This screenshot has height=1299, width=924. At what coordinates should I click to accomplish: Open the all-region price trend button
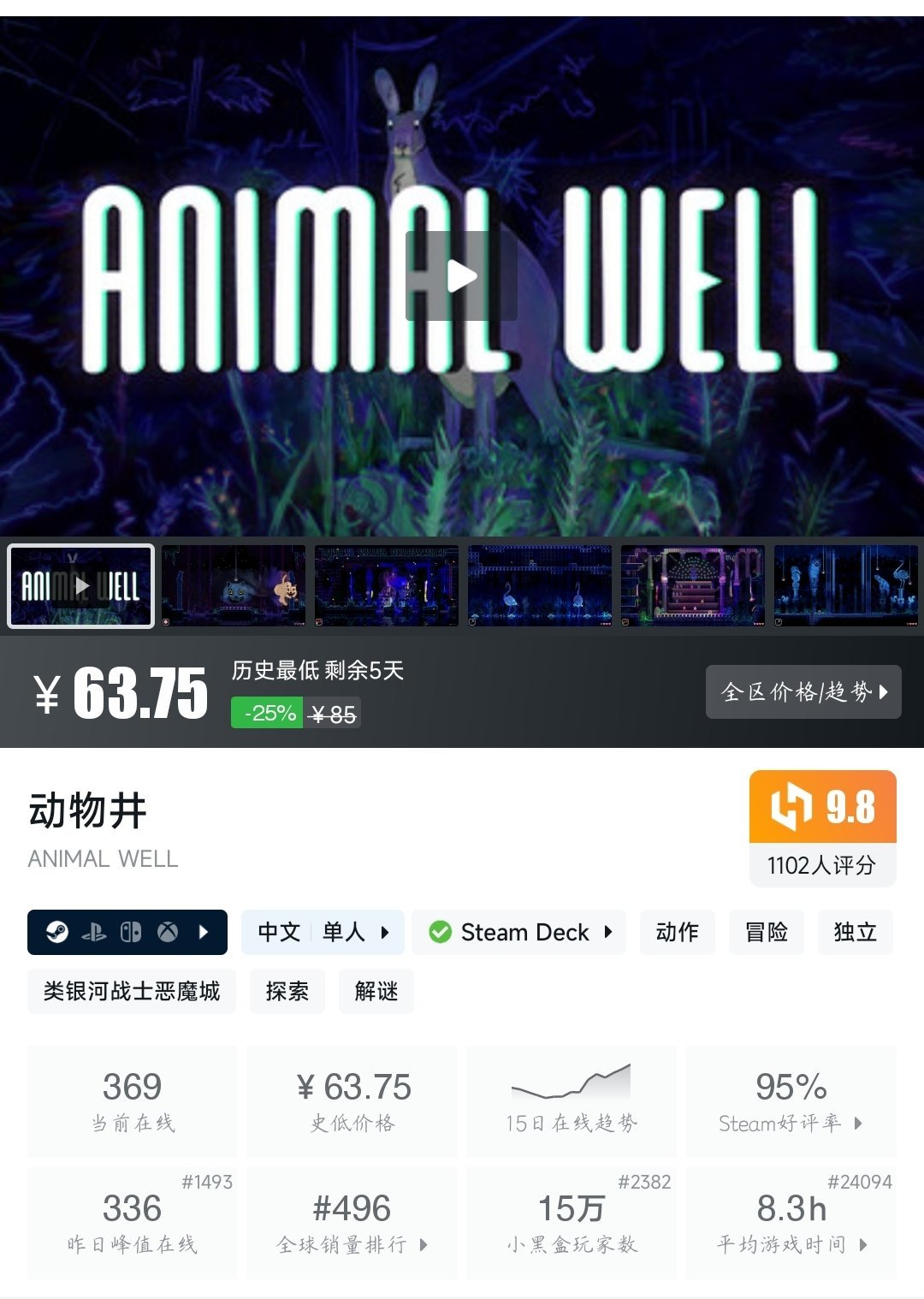pyautogui.click(x=803, y=691)
